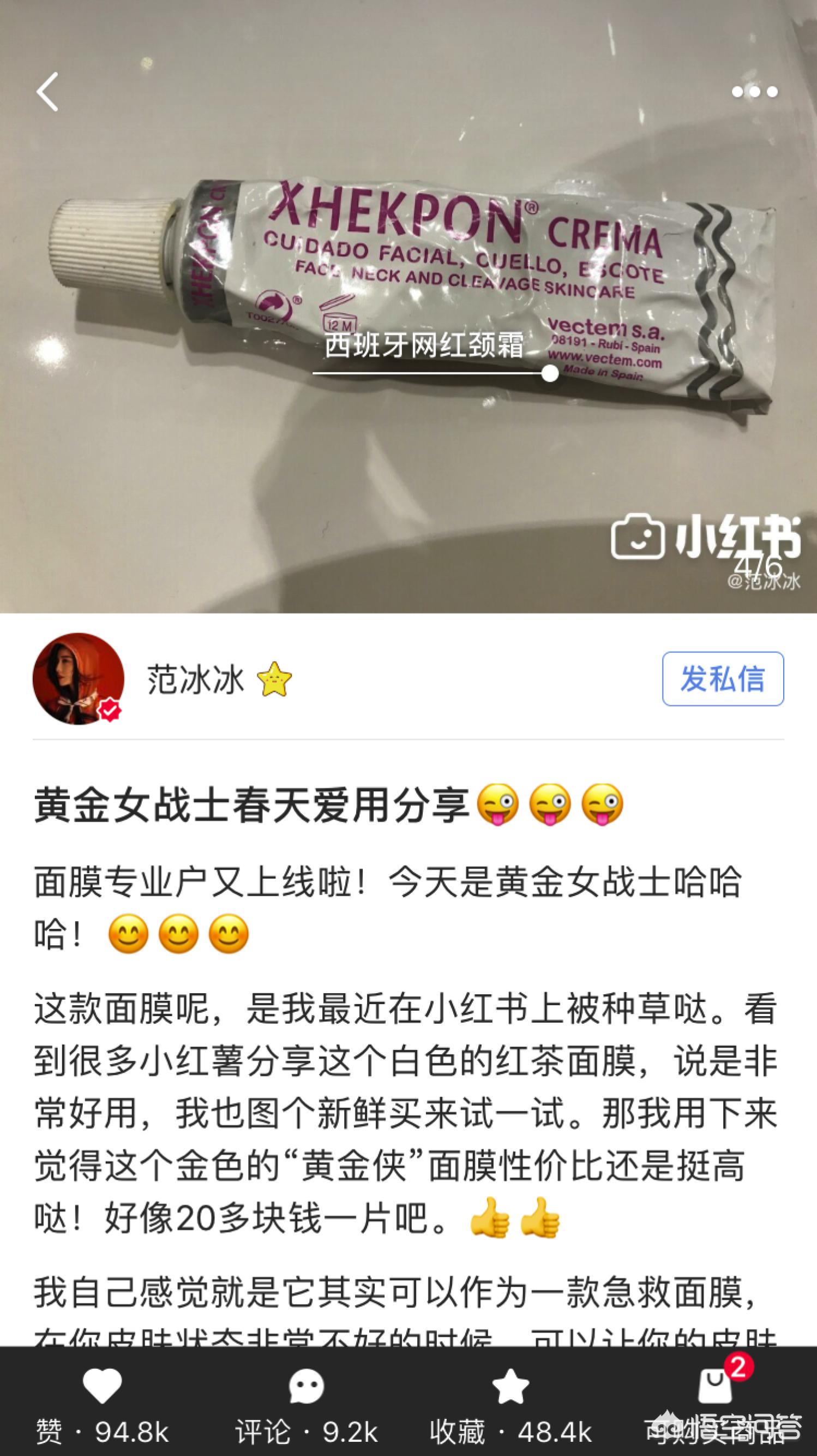The image size is (817, 1456).
Task: Send a private message via 发私信
Action: [722, 678]
